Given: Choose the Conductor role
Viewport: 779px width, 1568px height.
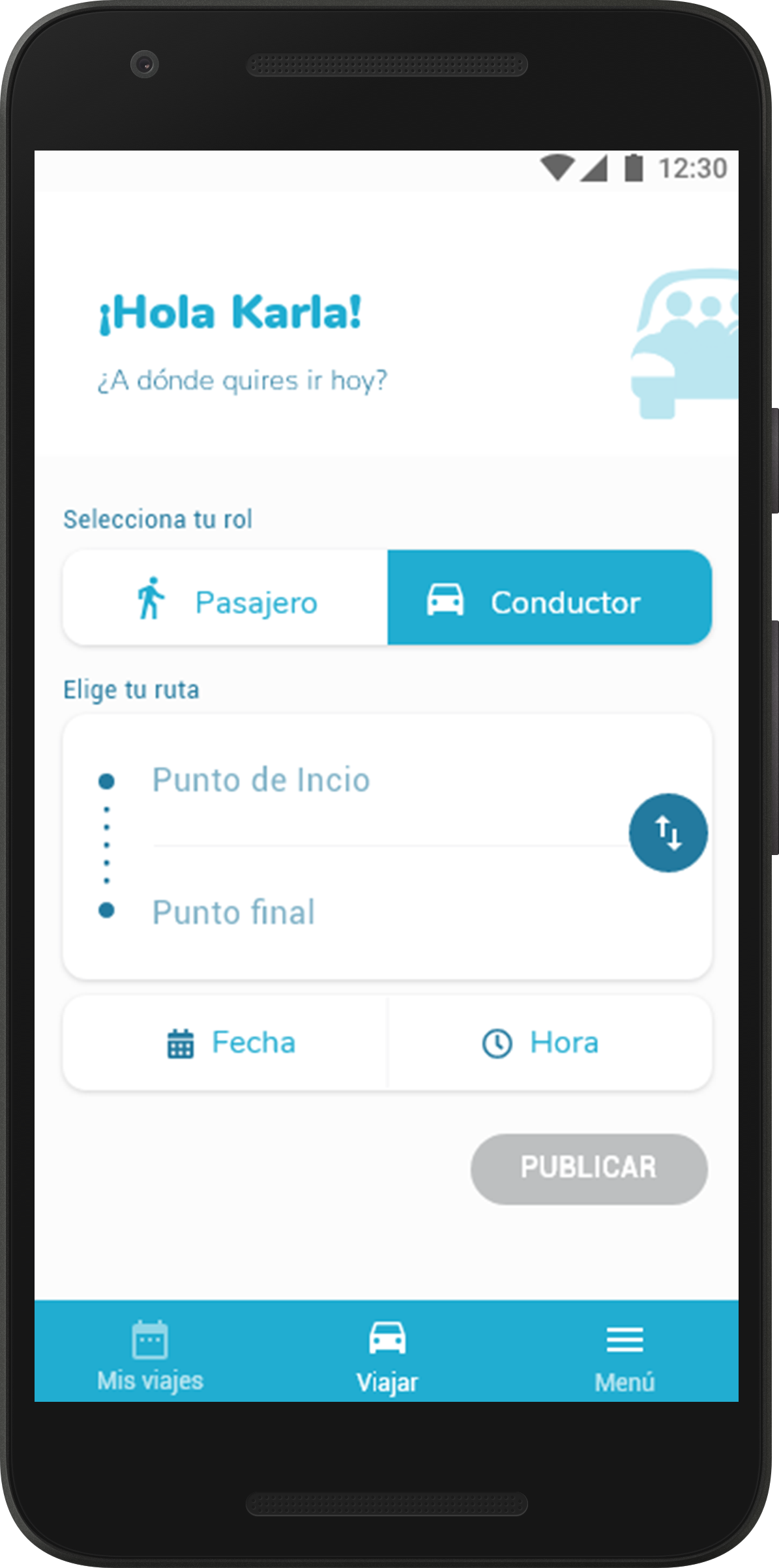Looking at the screenshot, I should click(549, 598).
